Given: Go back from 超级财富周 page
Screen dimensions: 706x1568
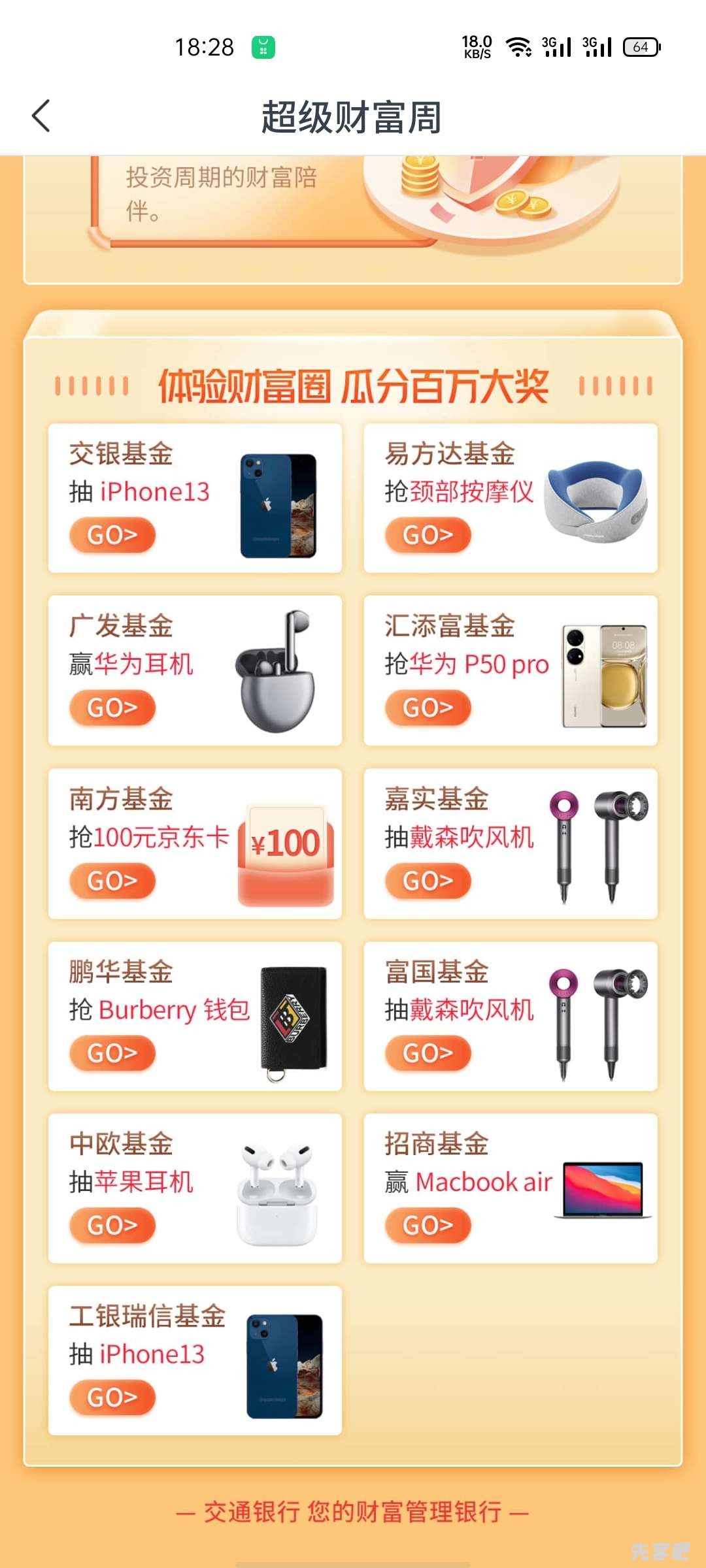Looking at the screenshot, I should [x=41, y=116].
